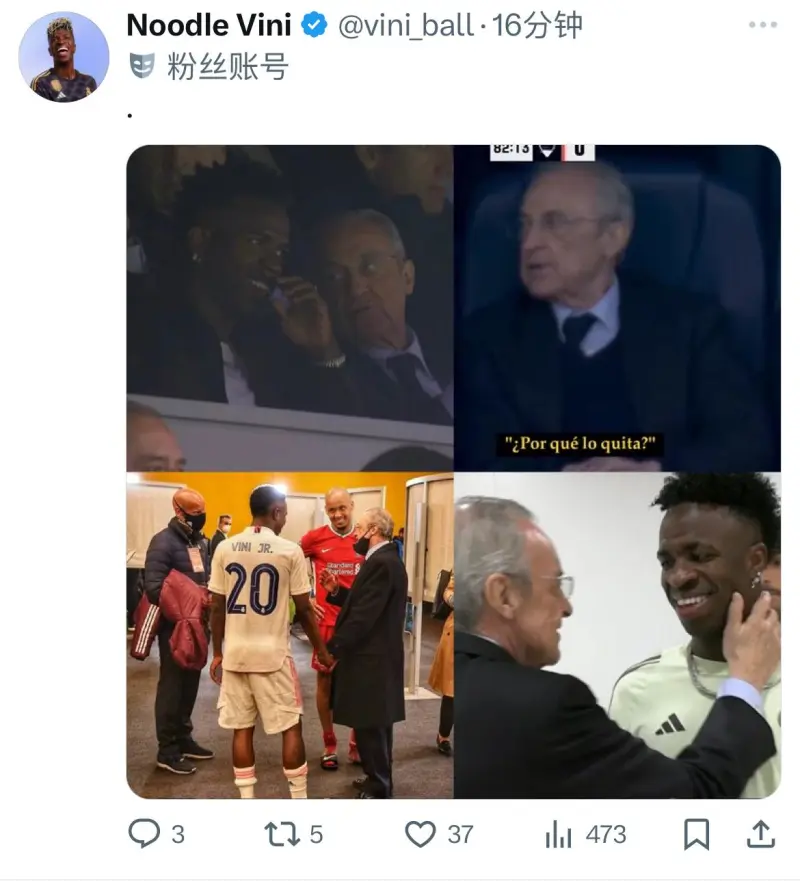Bookmark this tweet
The image size is (800, 888).
(x=697, y=834)
